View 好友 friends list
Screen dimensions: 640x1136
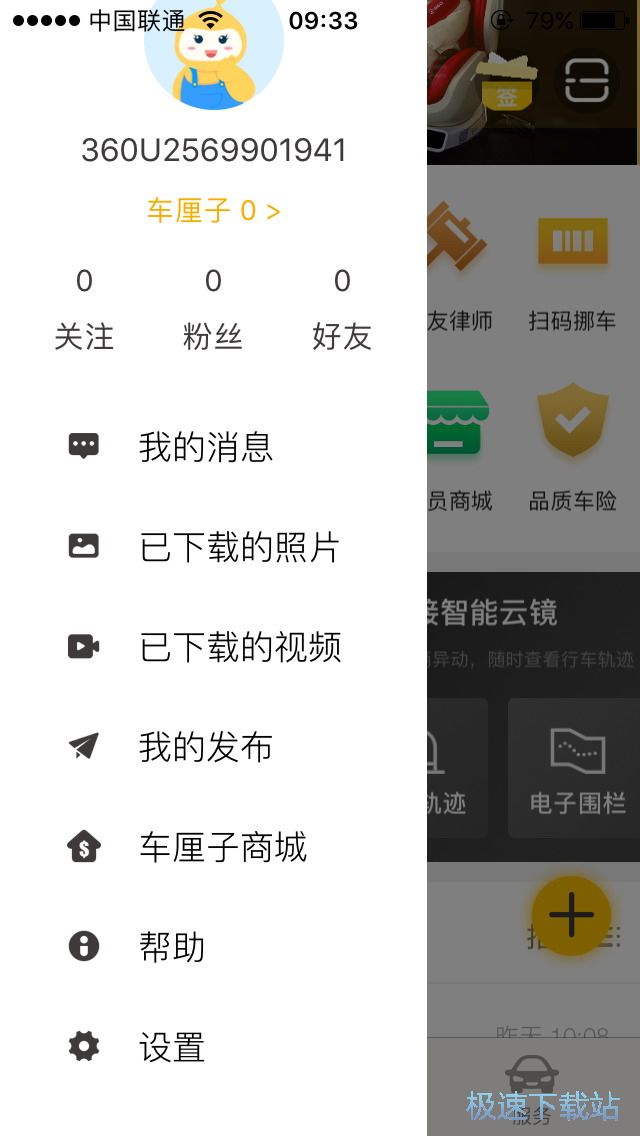tap(342, 310)
